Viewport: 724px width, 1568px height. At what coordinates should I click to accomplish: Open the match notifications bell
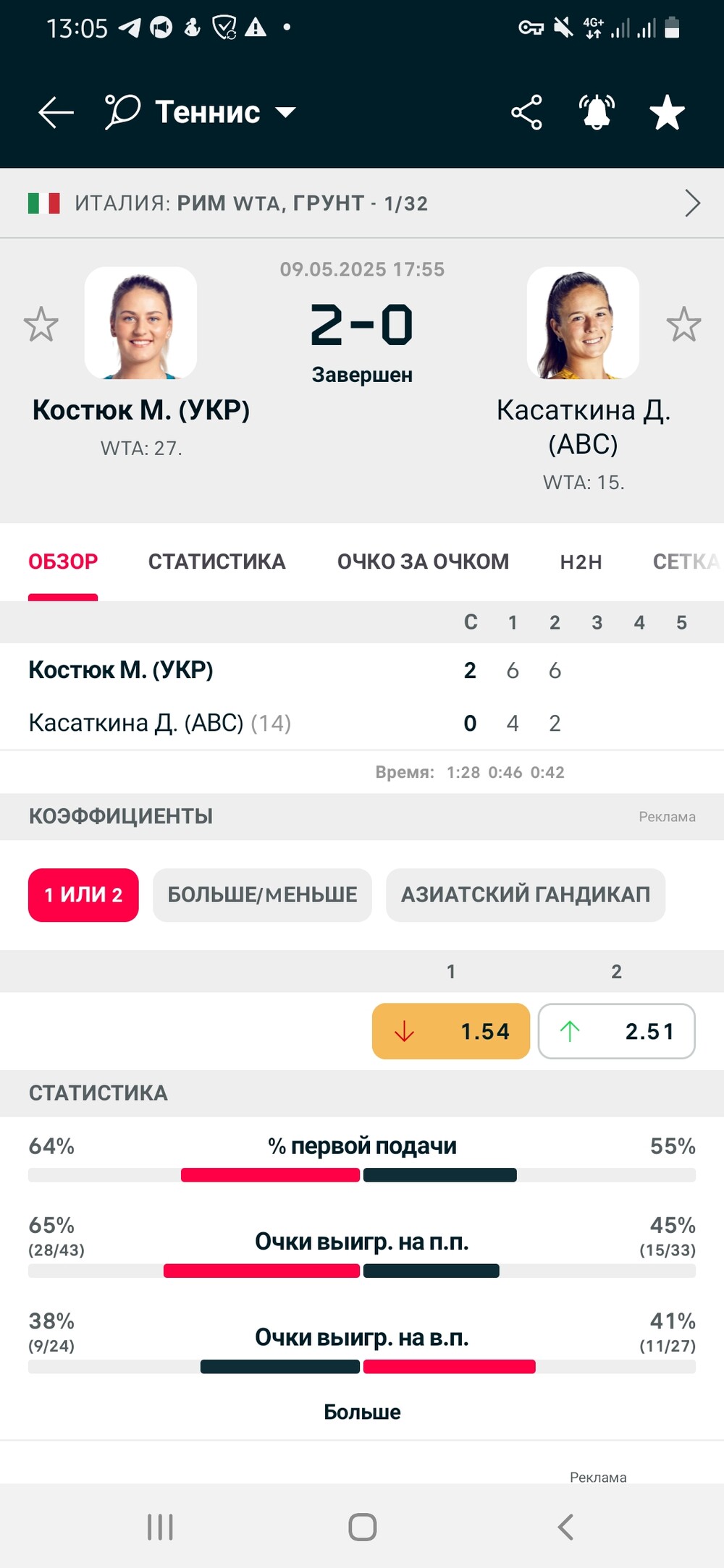[597, 113]
